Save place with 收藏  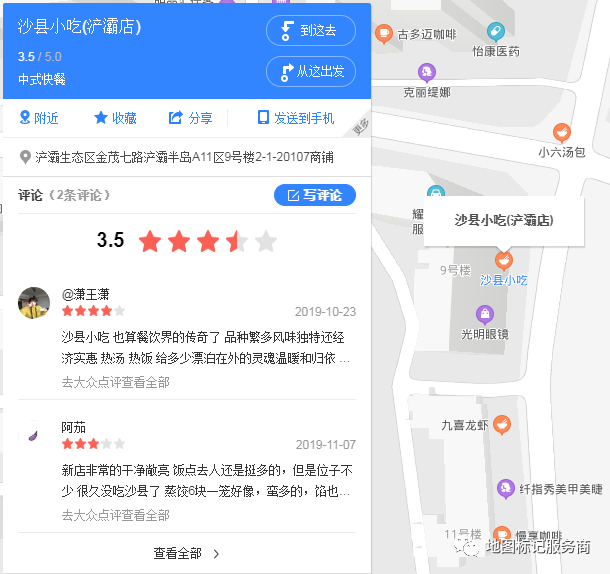(x=115, y=118)
